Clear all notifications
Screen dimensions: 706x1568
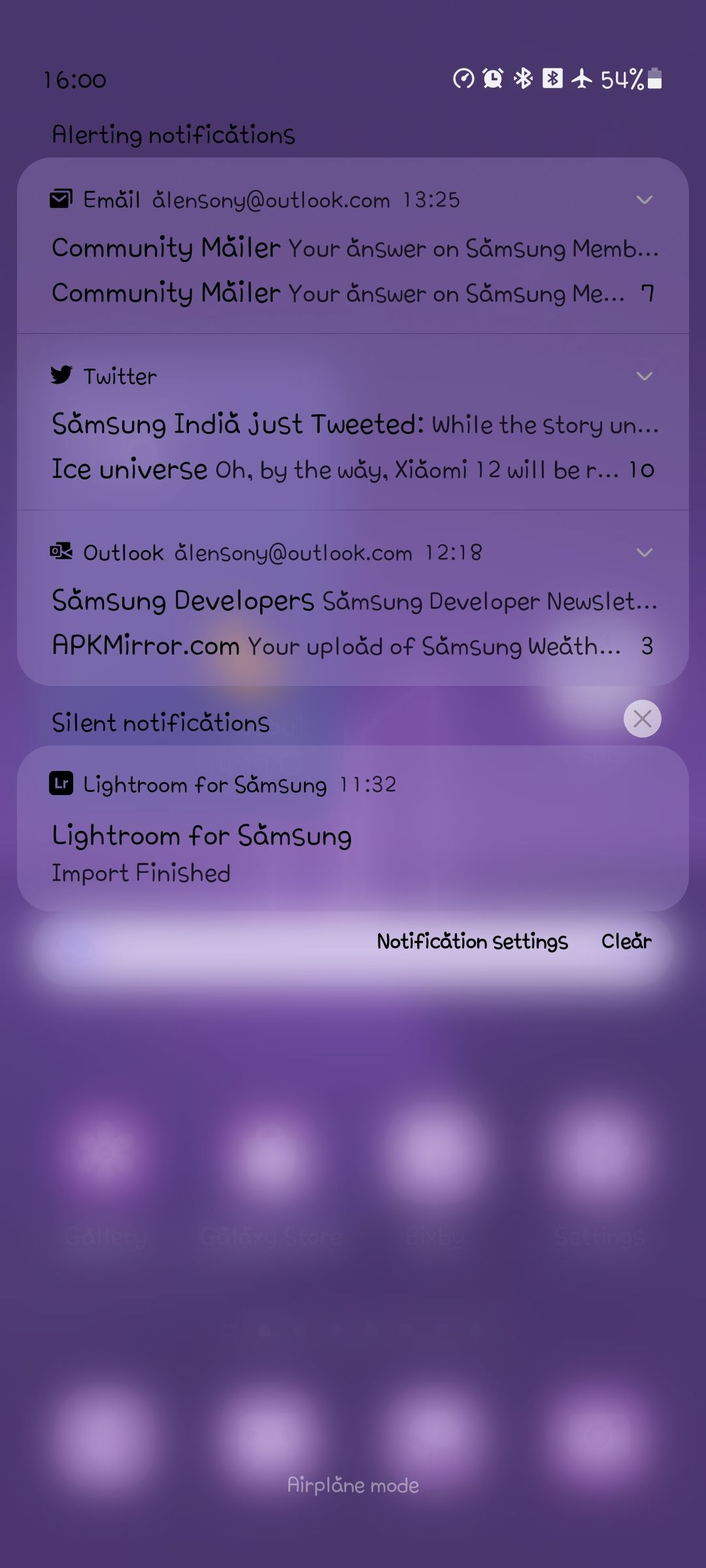pos(626,941)
